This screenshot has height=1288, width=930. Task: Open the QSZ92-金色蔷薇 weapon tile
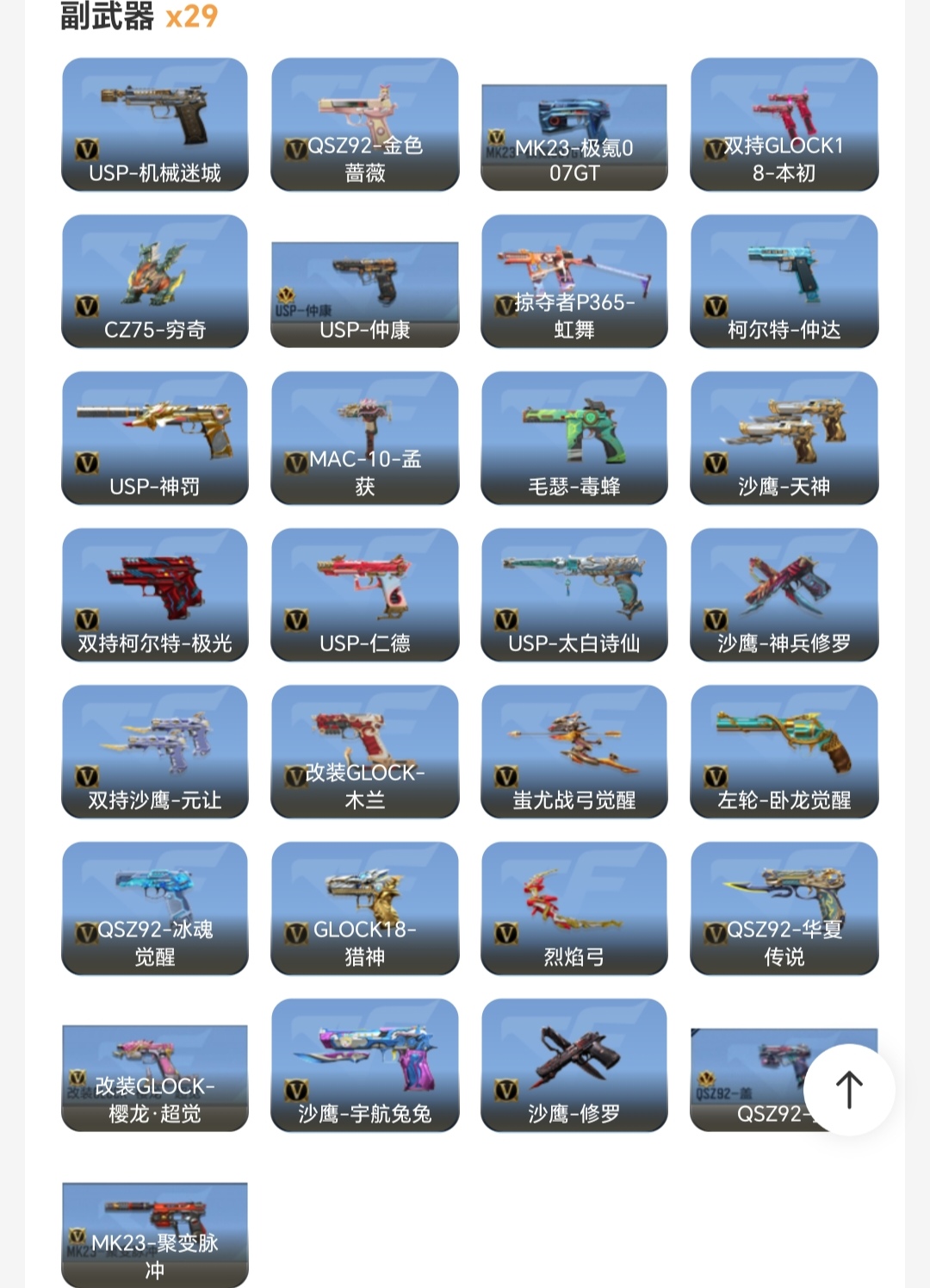(364, 124)
